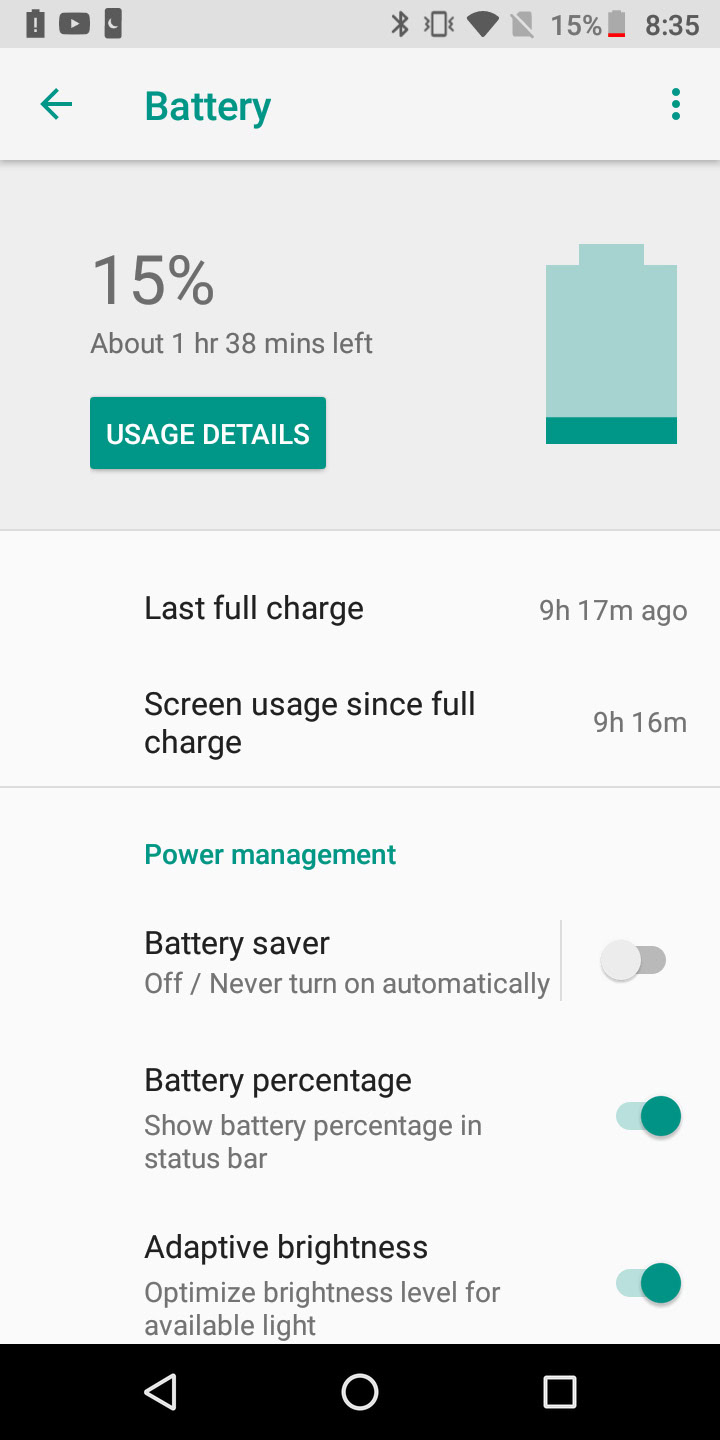Open USAGE DETAILS

[x=208, y=433]
